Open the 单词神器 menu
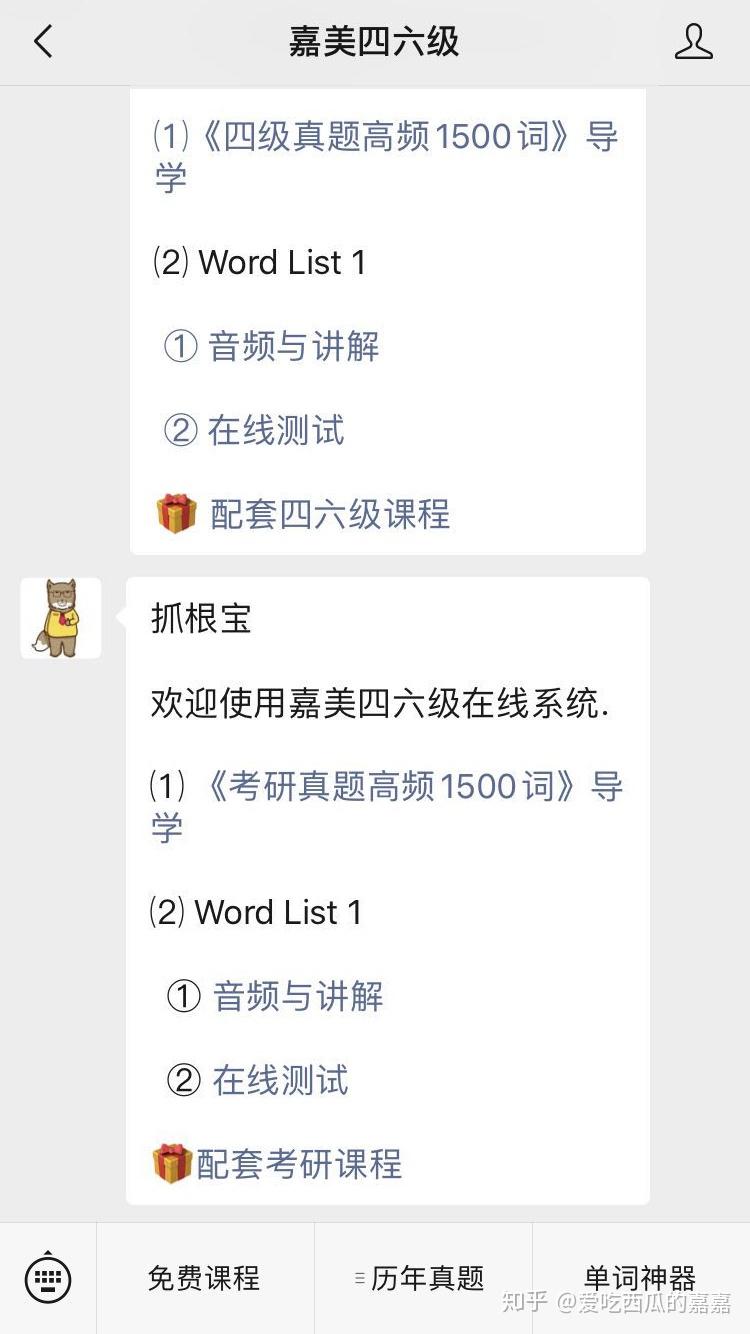The image size is (750, 1334). point(641,1278)
